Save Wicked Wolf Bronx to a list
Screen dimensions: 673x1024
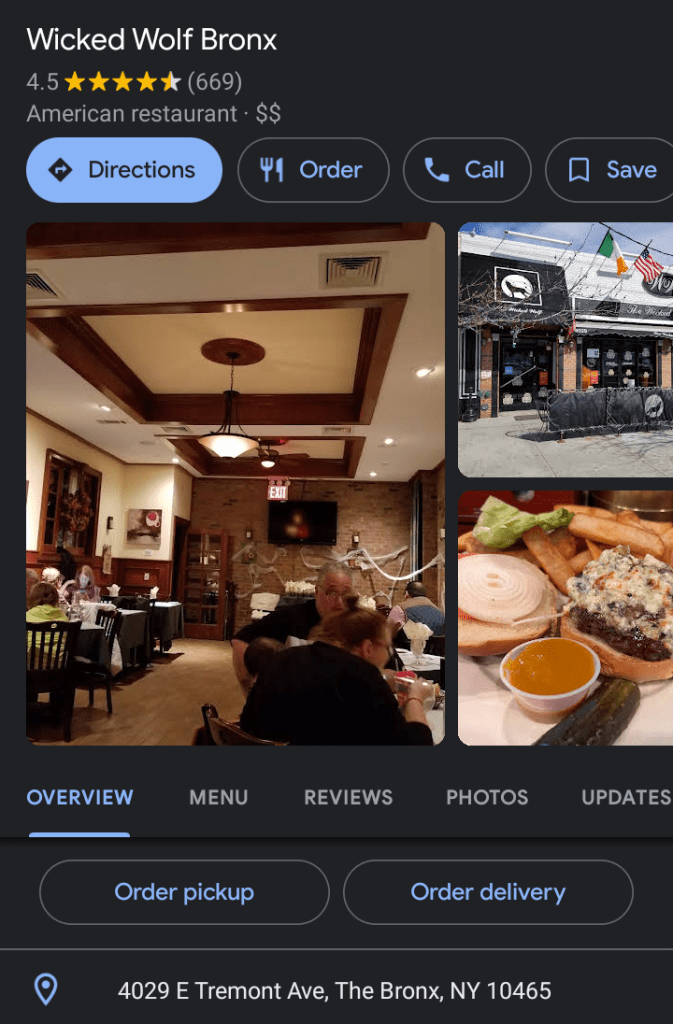pos(612,170)
